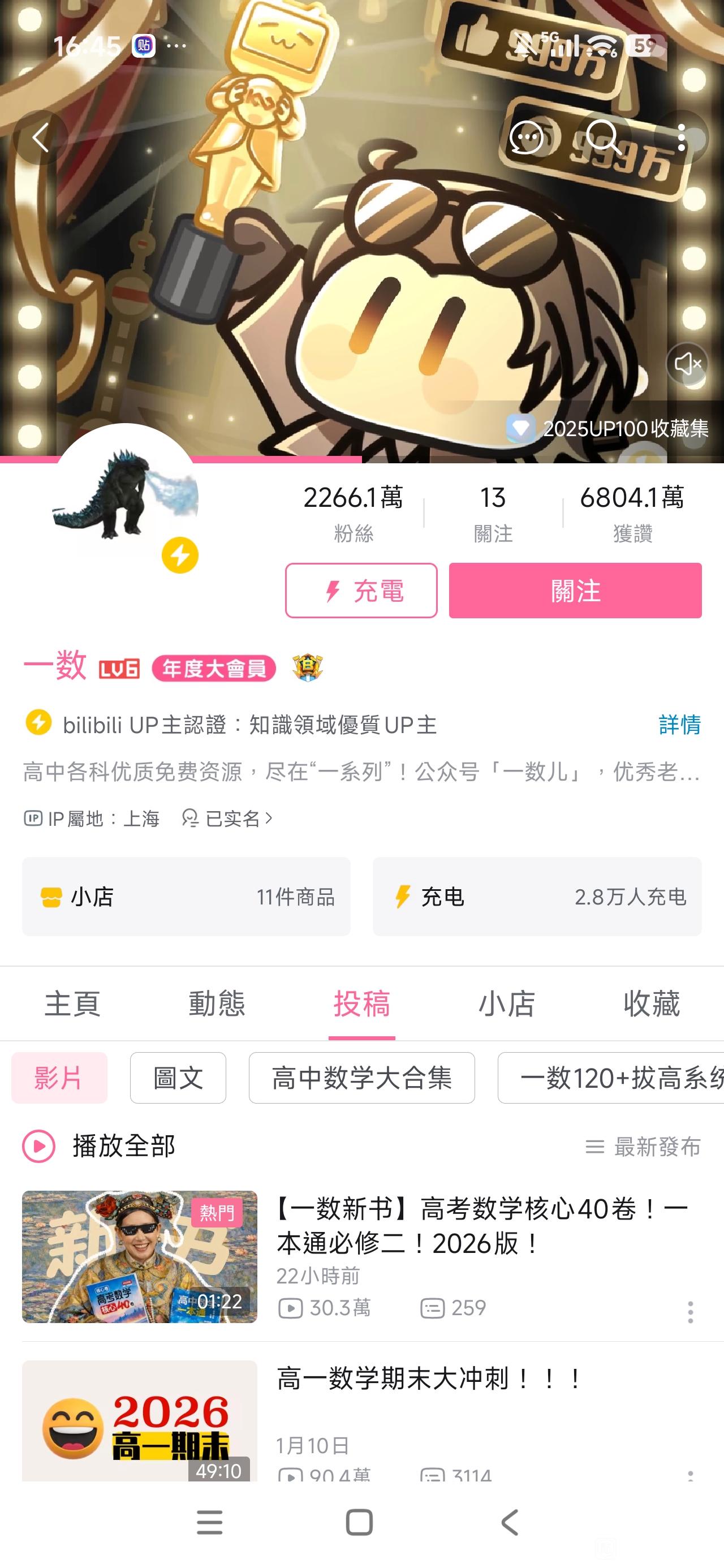The height and width of the screenshot is (1568, 724).
Task: Open the 高考数学核心40卷 video
Action: (481, 1225)
